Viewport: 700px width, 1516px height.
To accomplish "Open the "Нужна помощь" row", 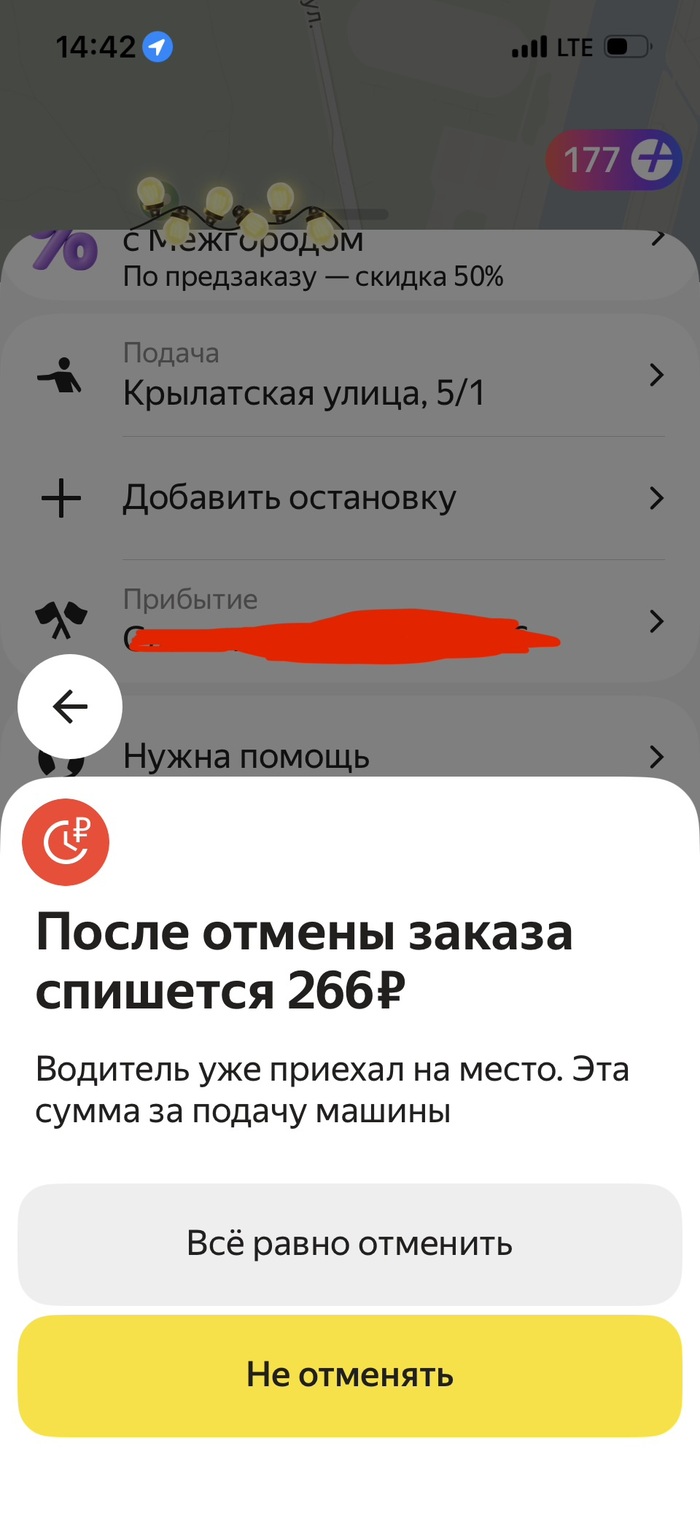I will pos(390,757).
